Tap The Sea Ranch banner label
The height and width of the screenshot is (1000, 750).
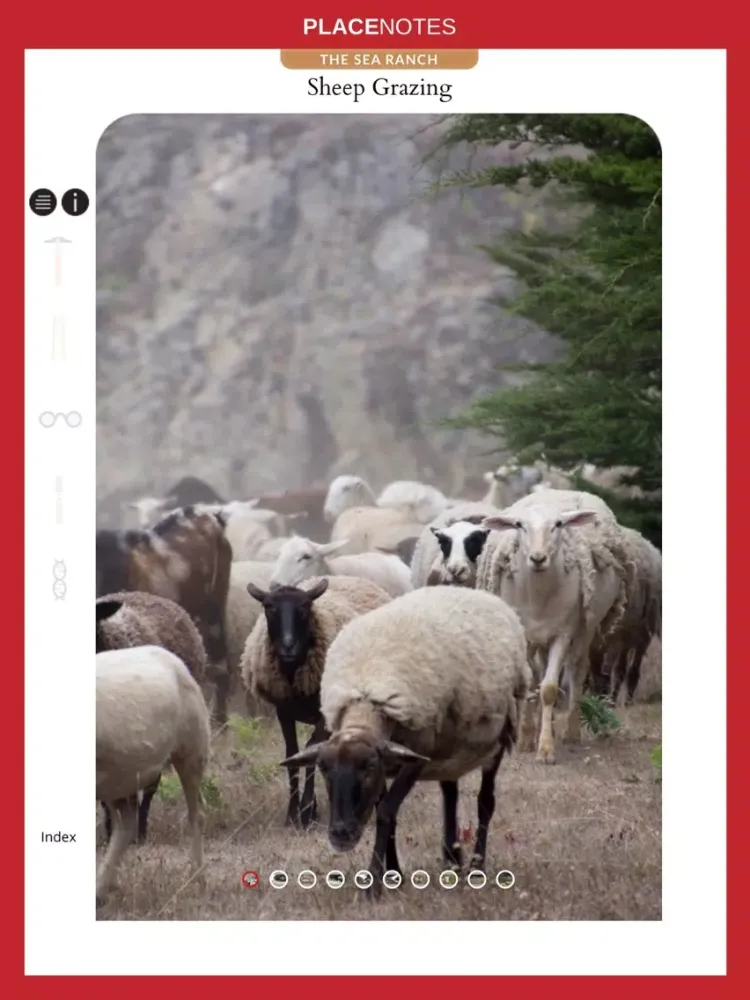coord(379,60)
